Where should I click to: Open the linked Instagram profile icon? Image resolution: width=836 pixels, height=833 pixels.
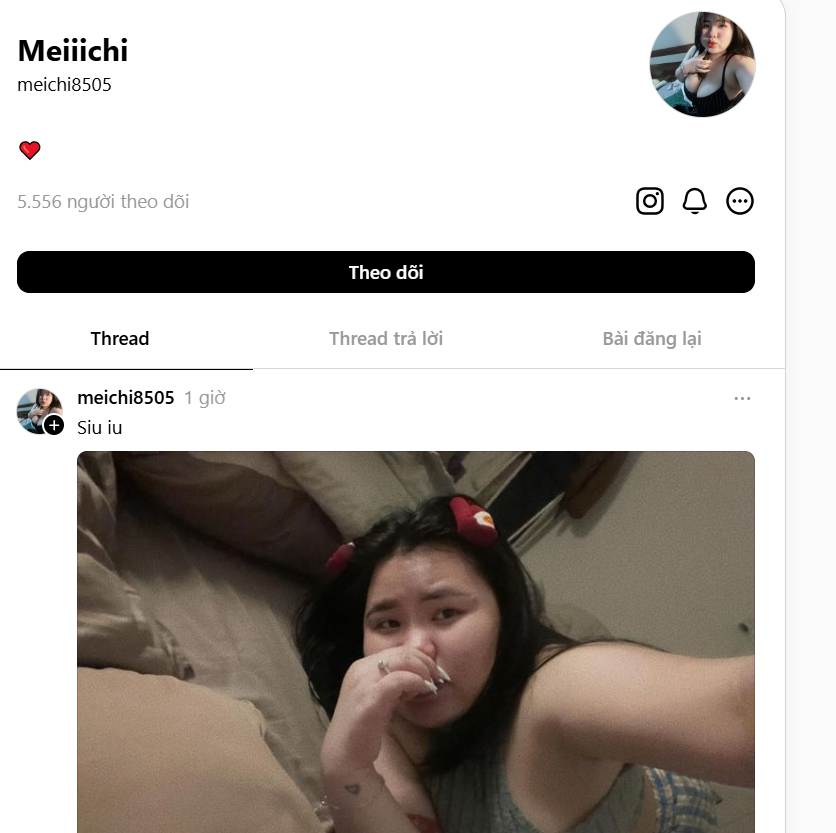(x=650, y=201)
